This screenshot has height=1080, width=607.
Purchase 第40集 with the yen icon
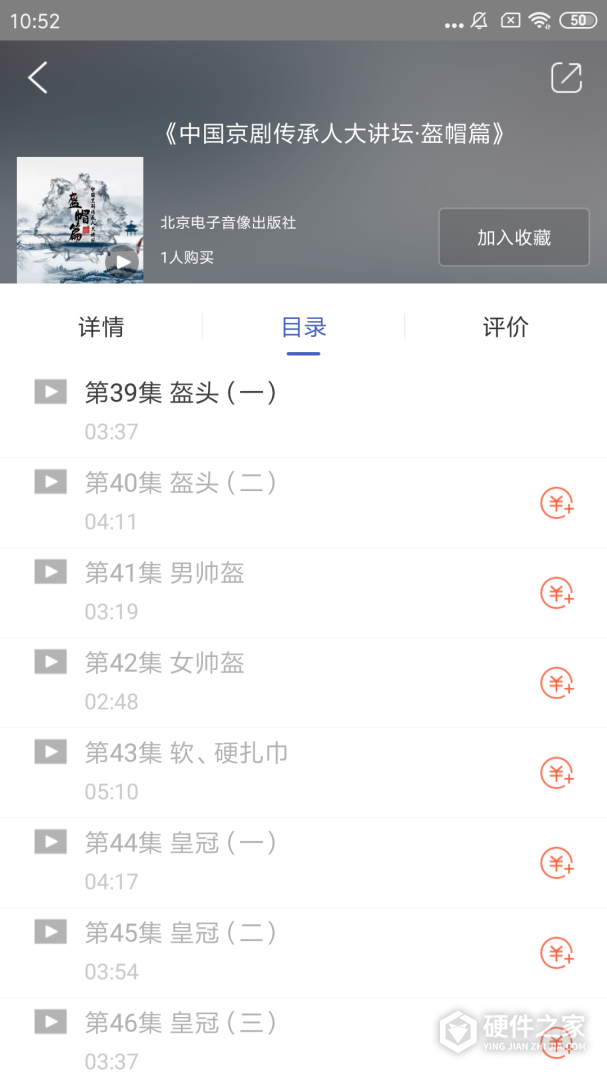point(557,503)
